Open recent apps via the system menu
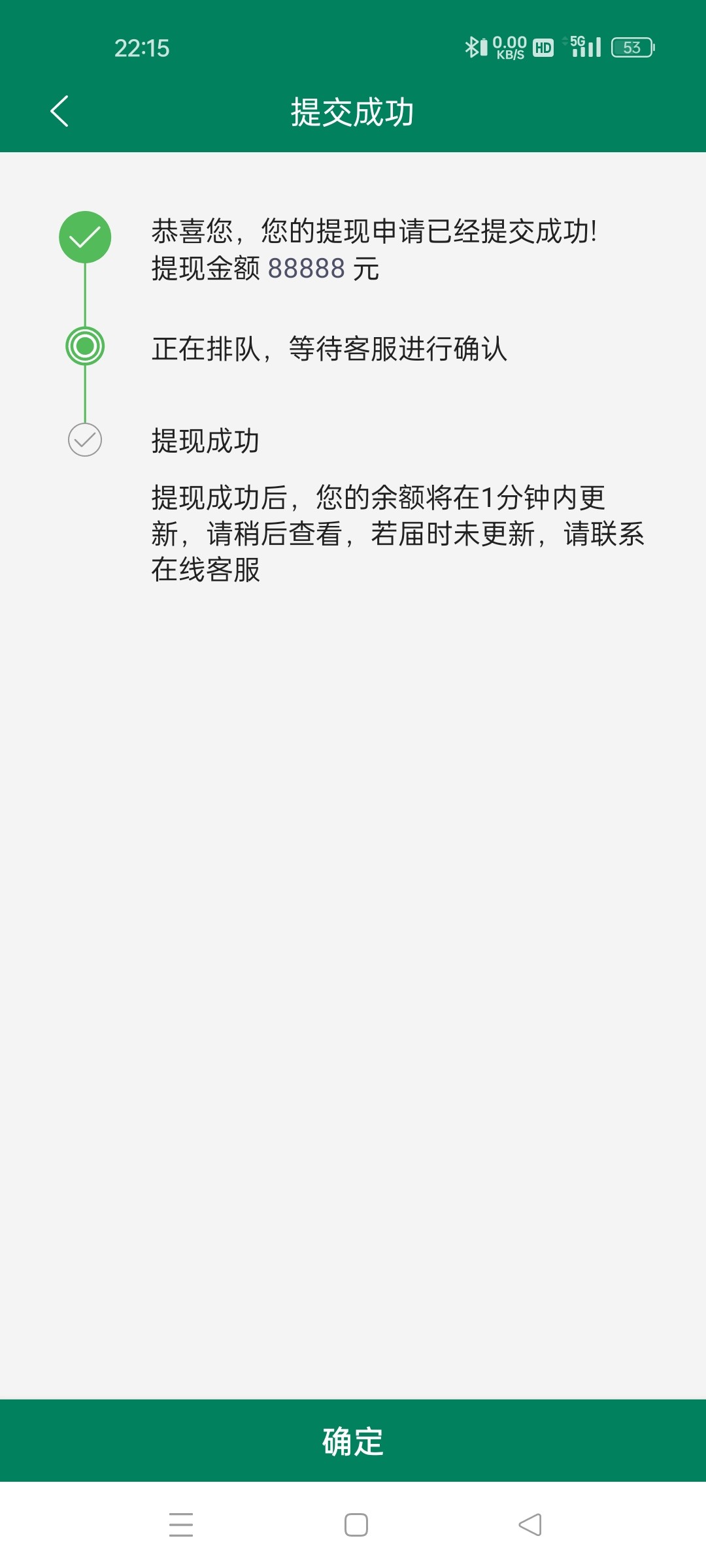 pos(181,1525)
